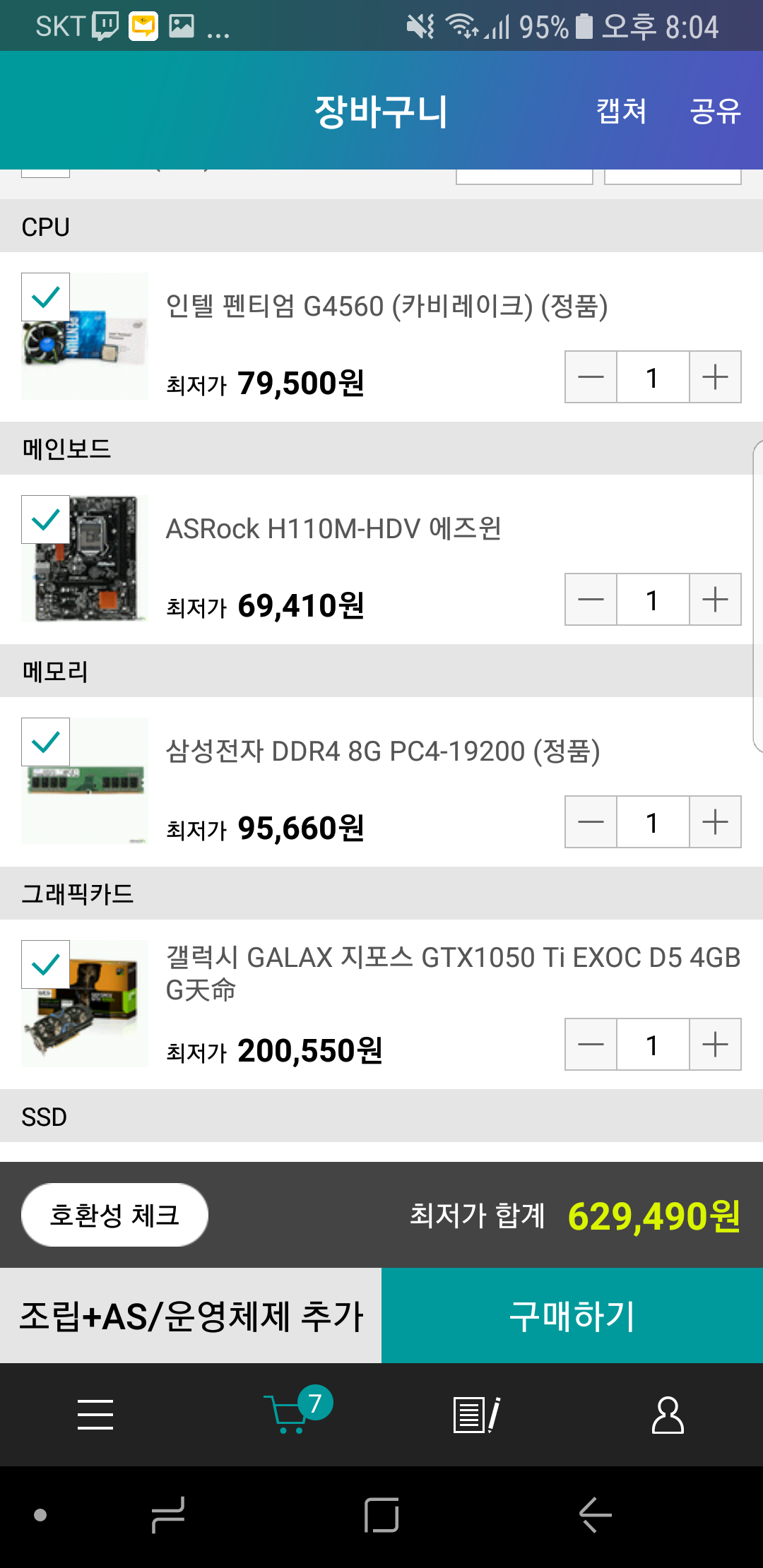The height and width of the screenshot is (1568, 763).
Task: Open the estimate document tab
Action: [477, 1415]
